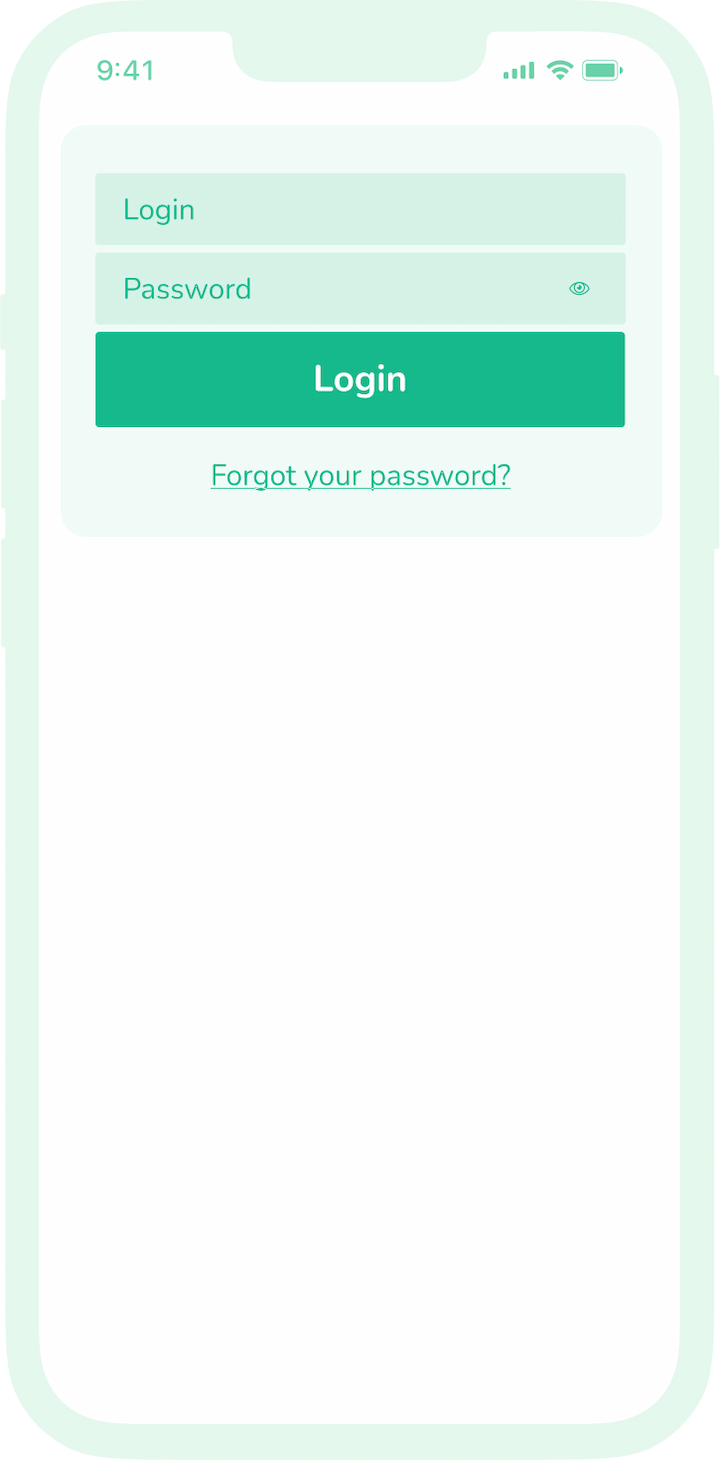Submit with the green Login button
Image resolution: width=720 pixels, height=1460 pixels.
click(360, 379)
